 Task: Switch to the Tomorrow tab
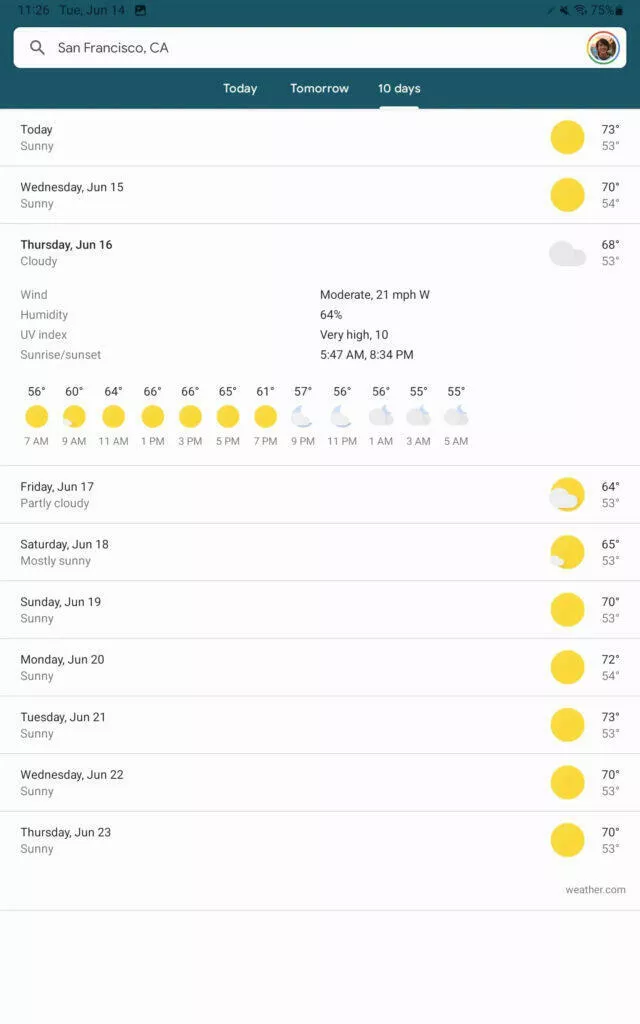319,88
